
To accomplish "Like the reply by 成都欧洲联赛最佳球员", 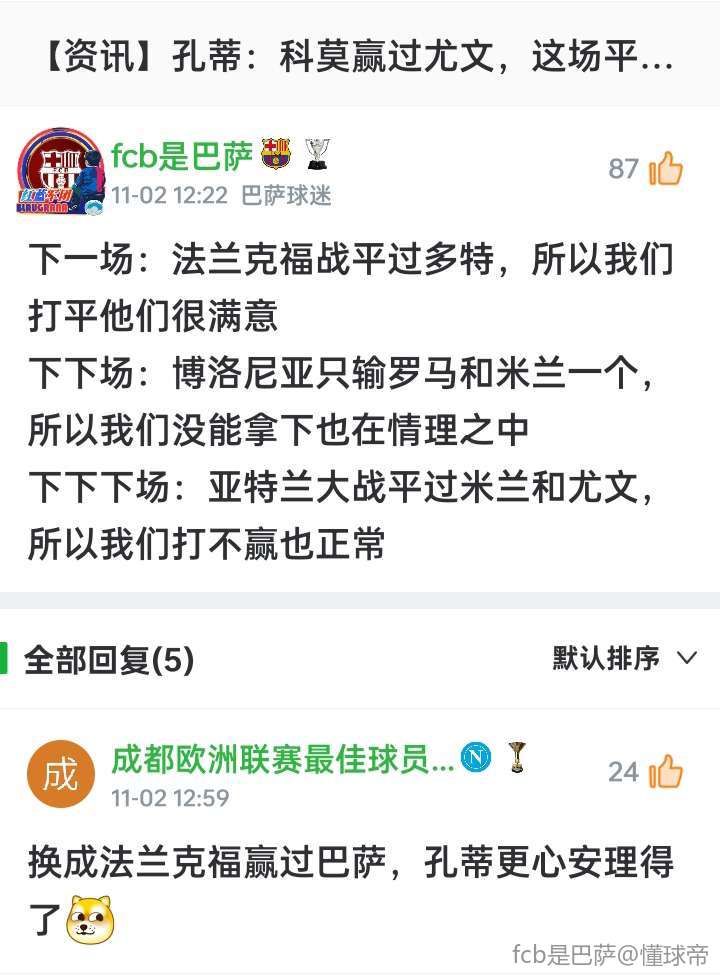I will pyautogui.click(x=665, y=772).
